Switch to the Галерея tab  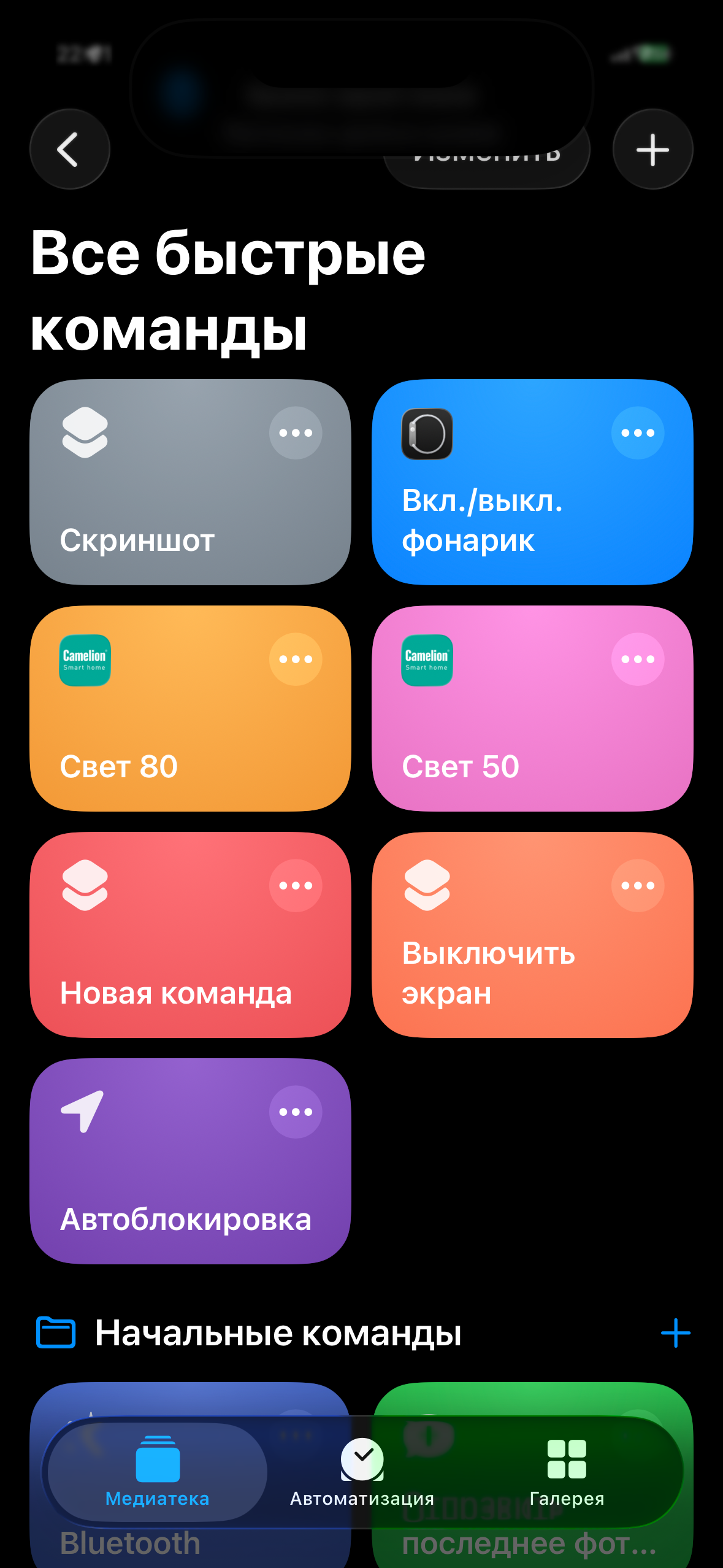click(567, 1472)
